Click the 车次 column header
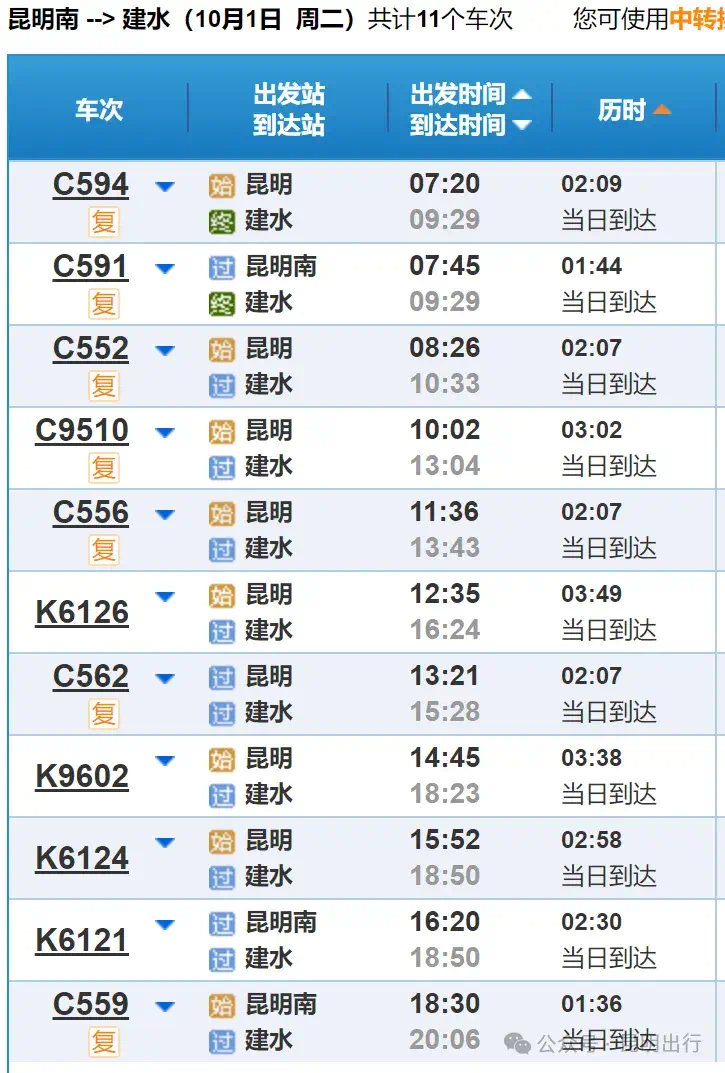 (97, 110)
